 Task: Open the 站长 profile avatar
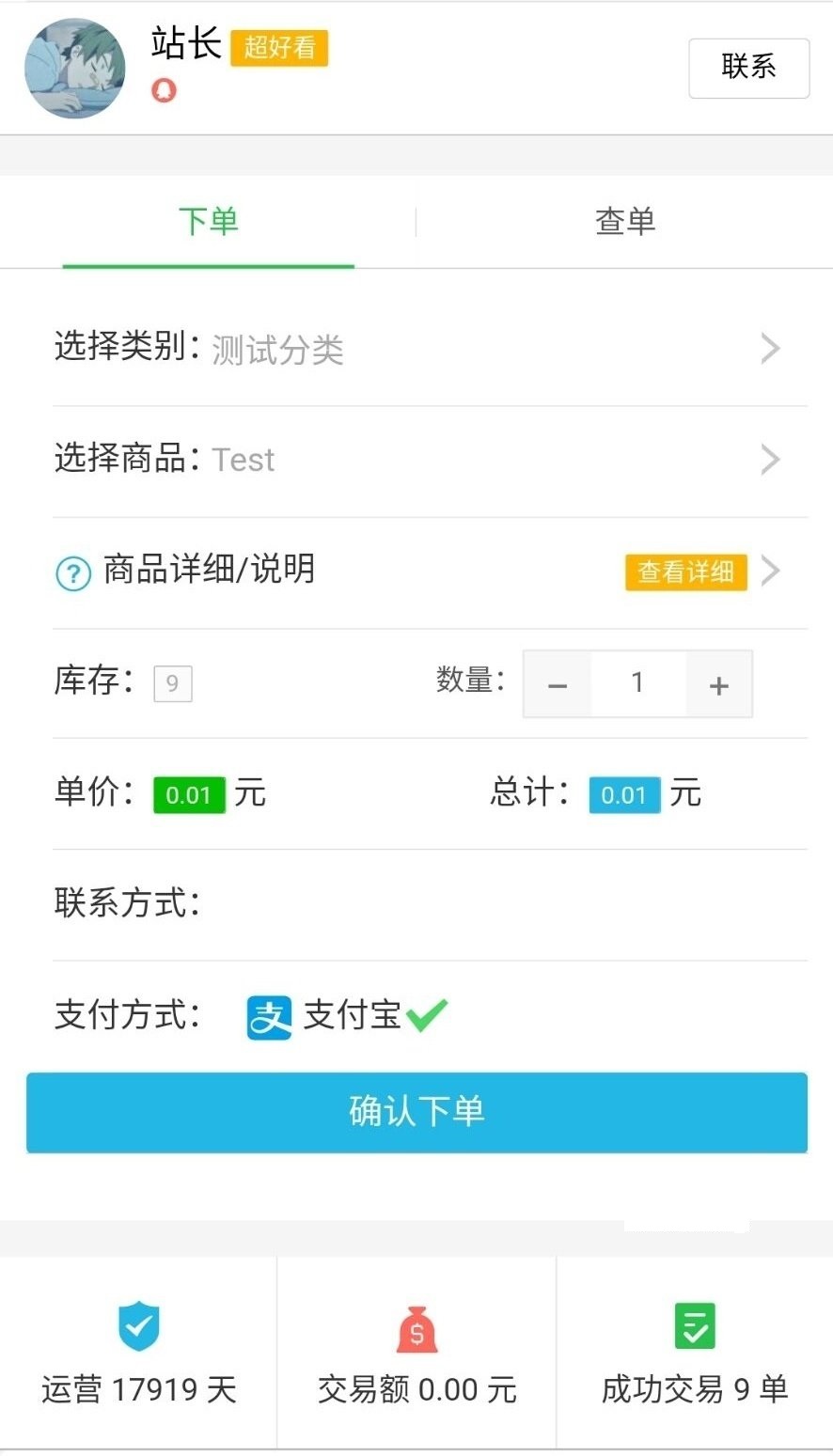74,68
